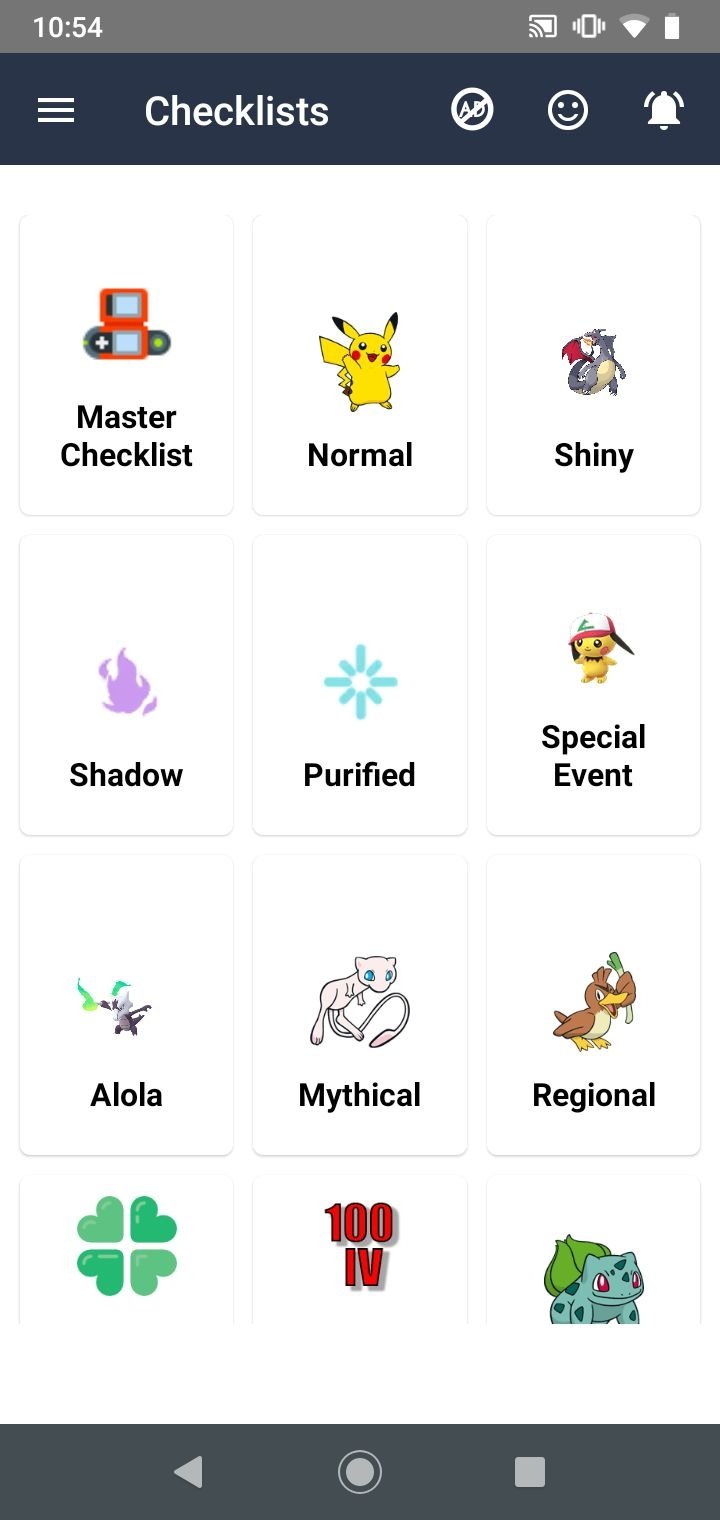Tap the remove ads icon

(472, 110)
